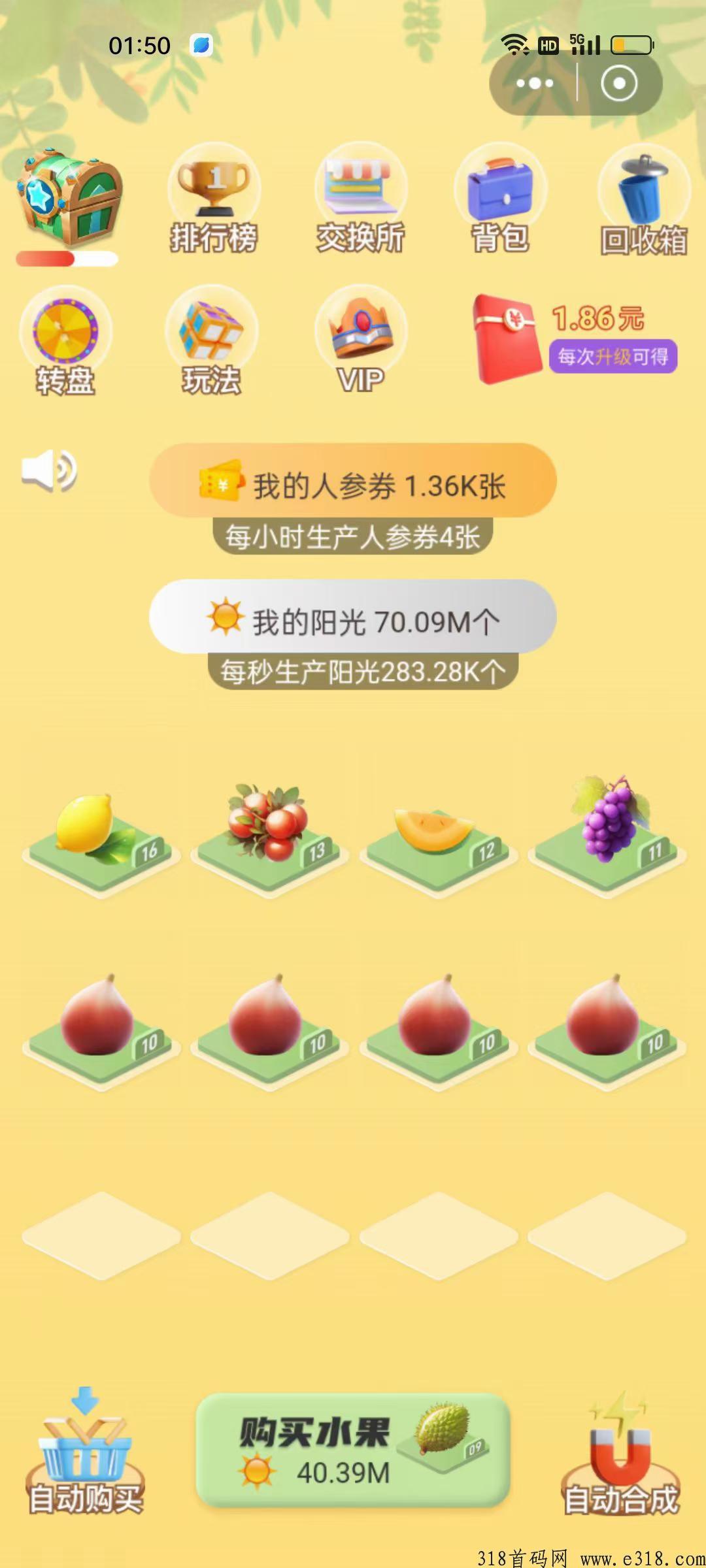Close the mini program
706x1568 pixels.
[618, 84]
